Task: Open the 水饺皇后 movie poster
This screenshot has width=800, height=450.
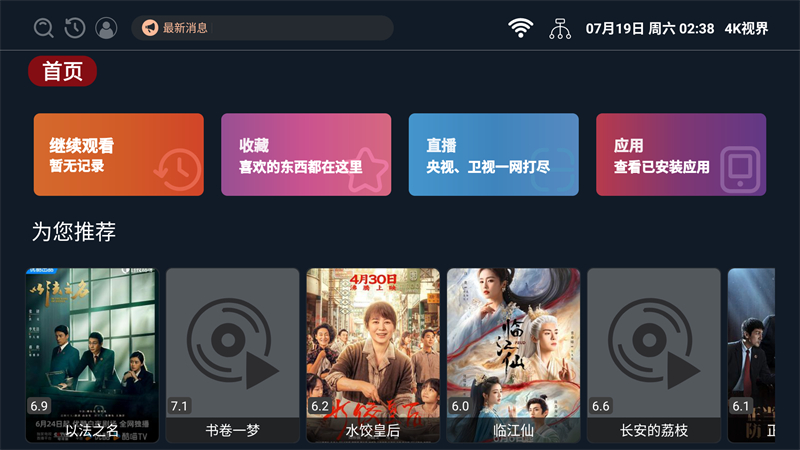Action: [373, 355]
